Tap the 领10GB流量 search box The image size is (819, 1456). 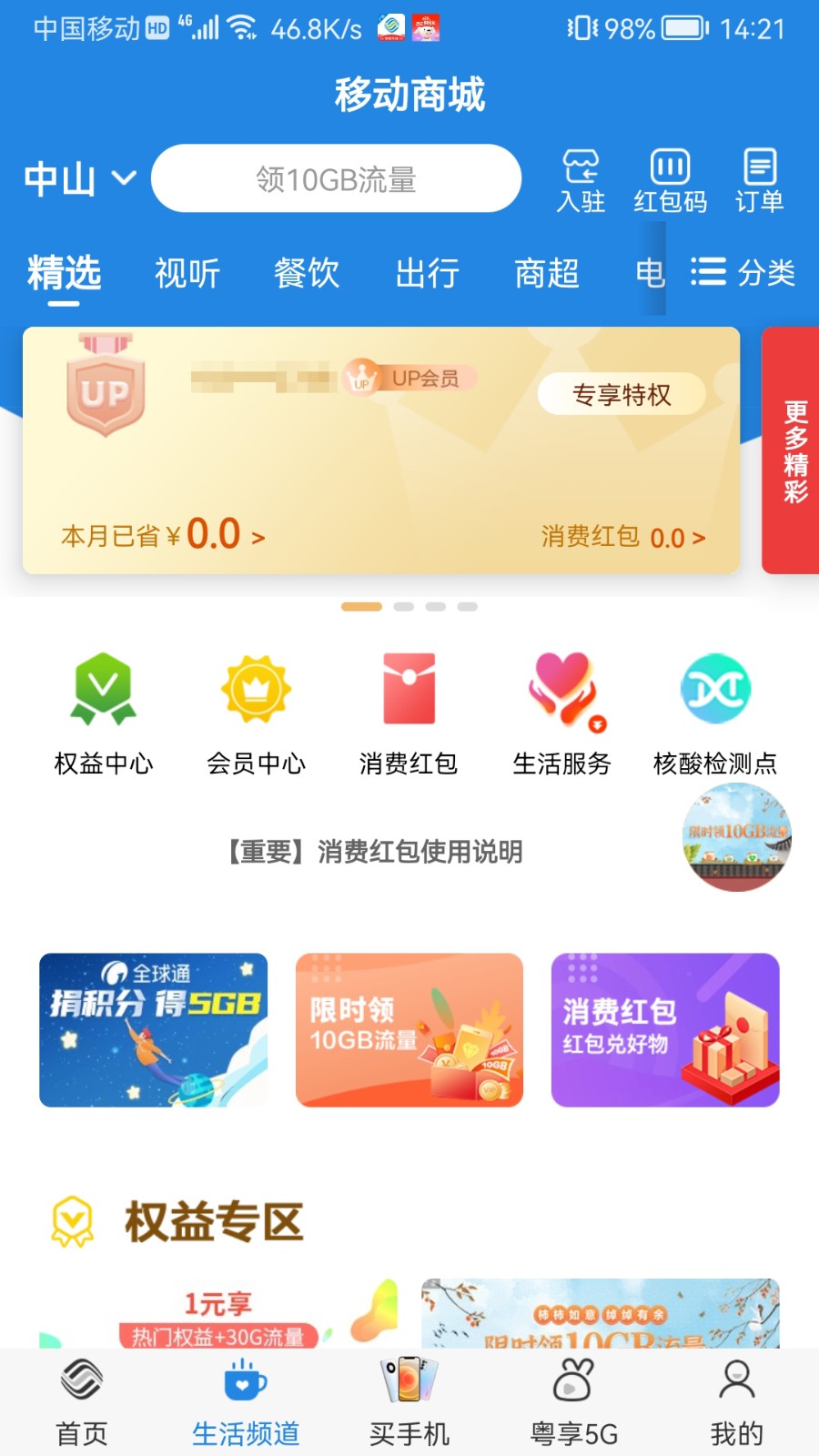(336, 179)
